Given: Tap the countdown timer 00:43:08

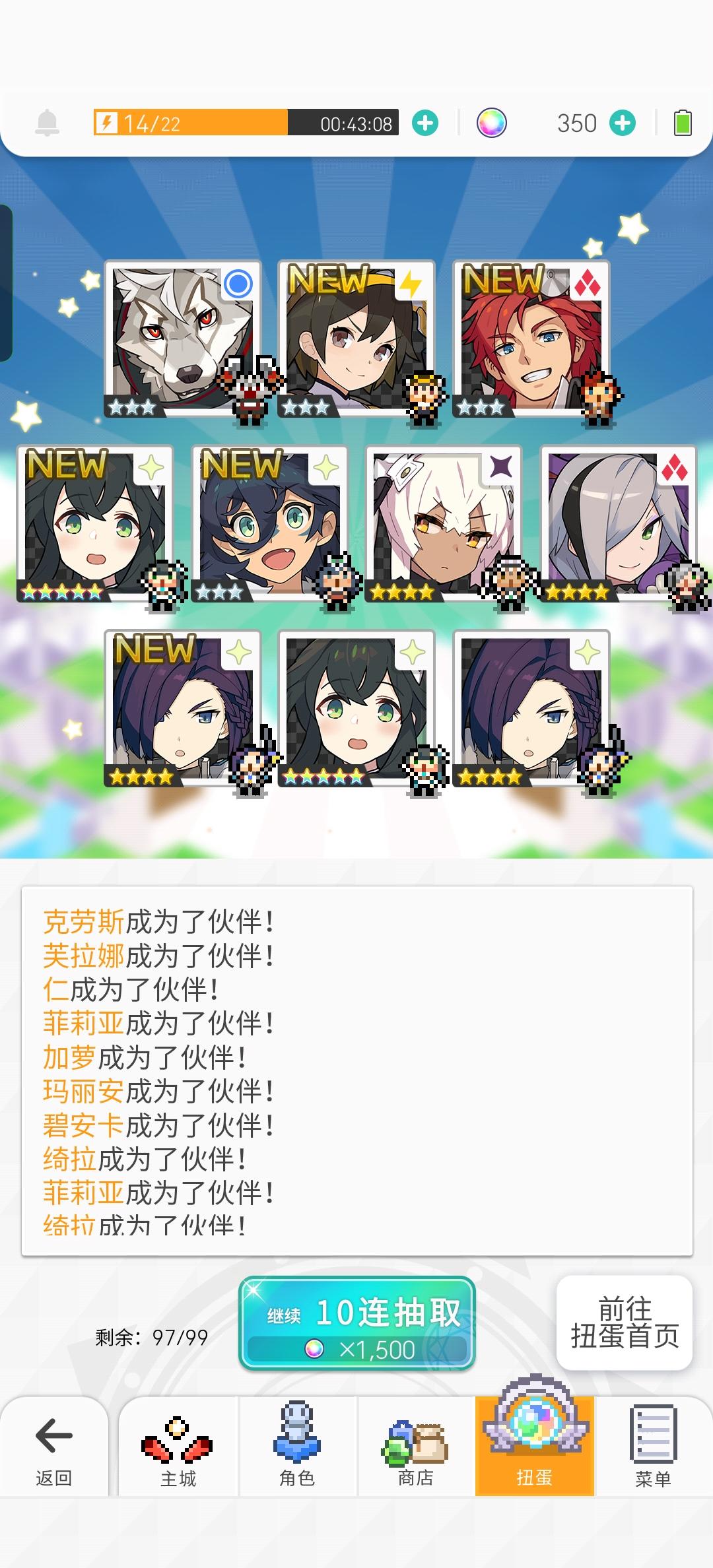Looking at the screenshot, I should click(x=356, y=122).
